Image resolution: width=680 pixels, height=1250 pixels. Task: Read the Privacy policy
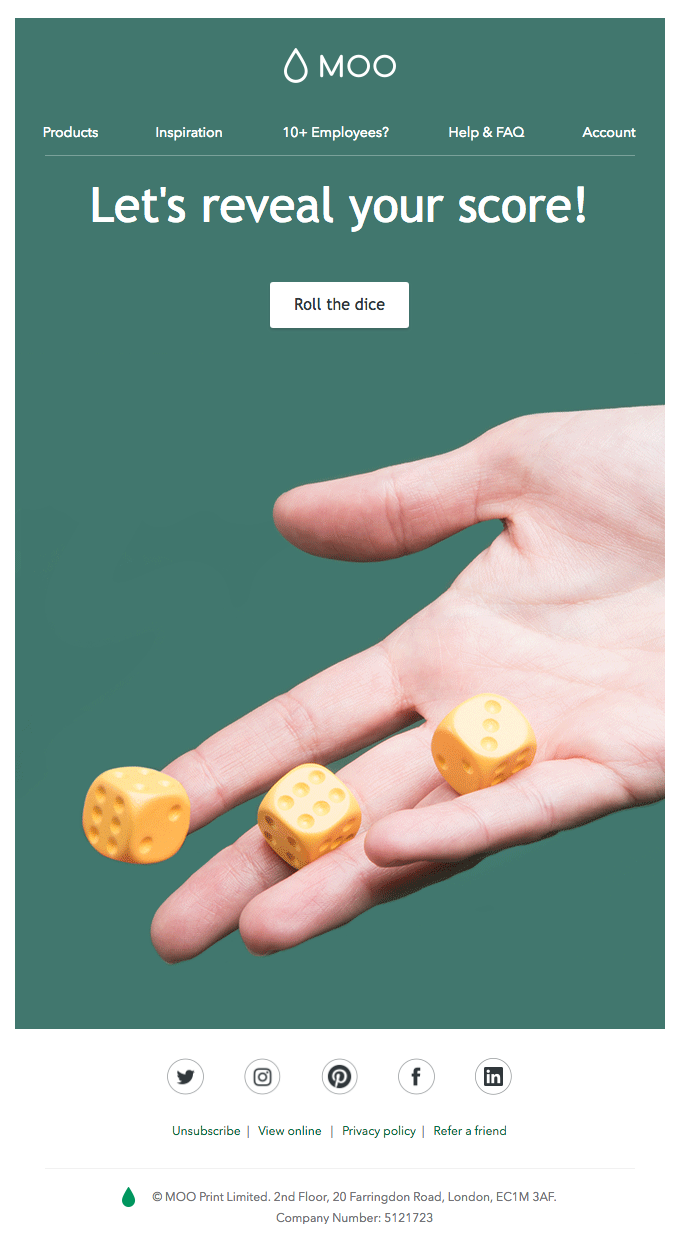click(379, 1131)
